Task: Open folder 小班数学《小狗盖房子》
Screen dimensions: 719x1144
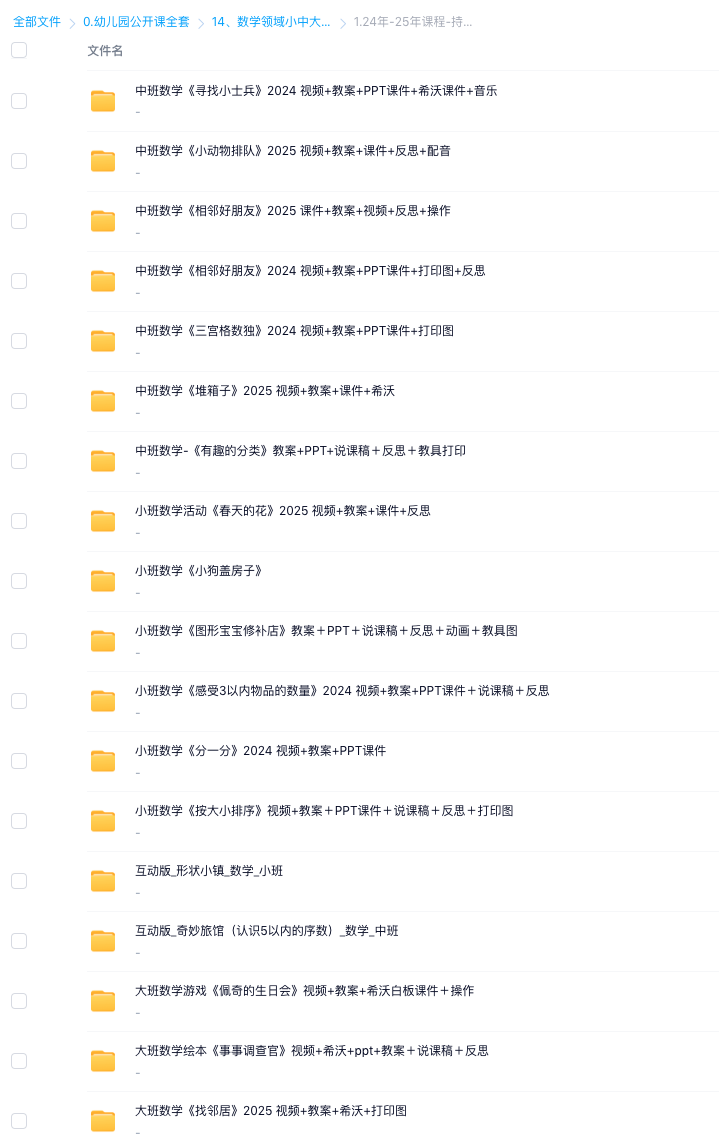Action: 198,571
